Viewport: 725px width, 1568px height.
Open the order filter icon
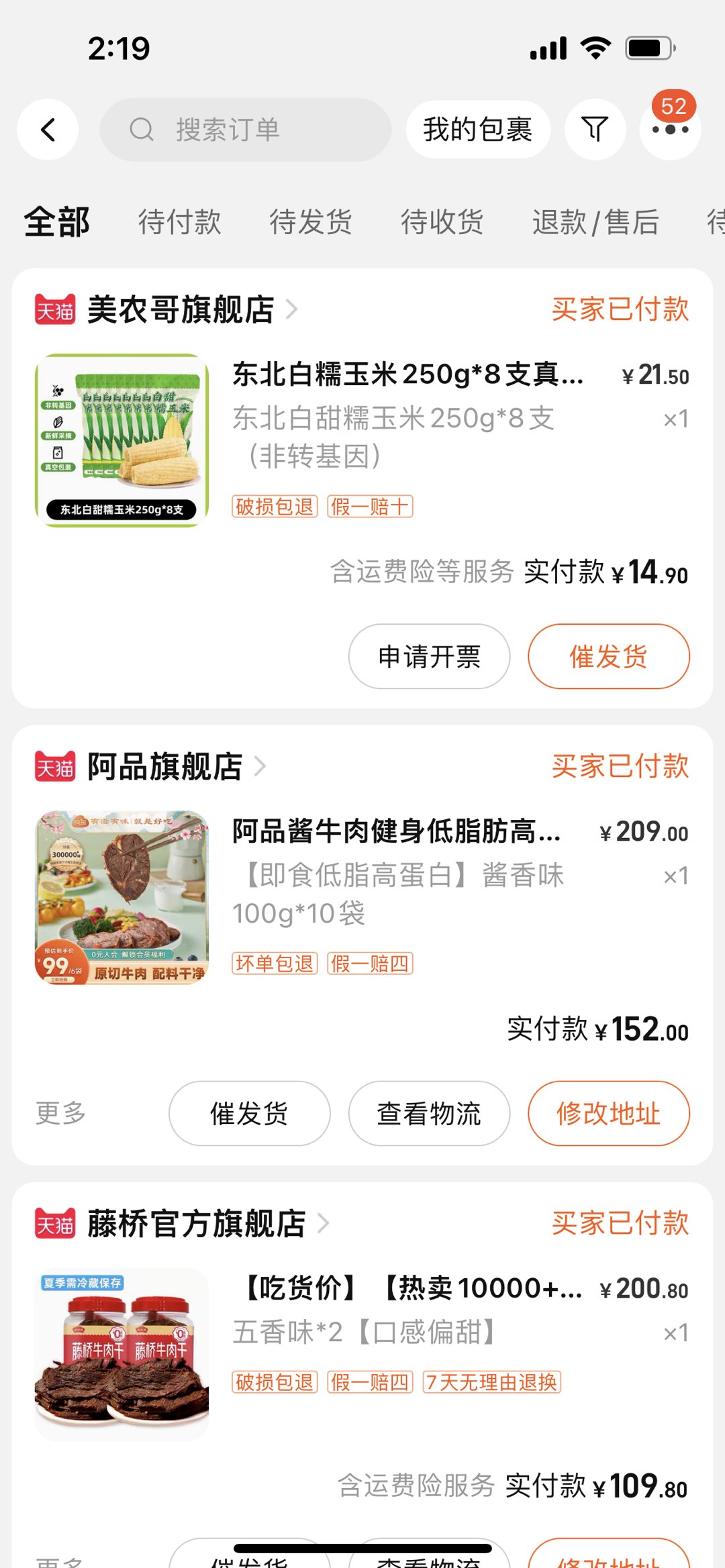pyautogui.click(x=595, y=129)
